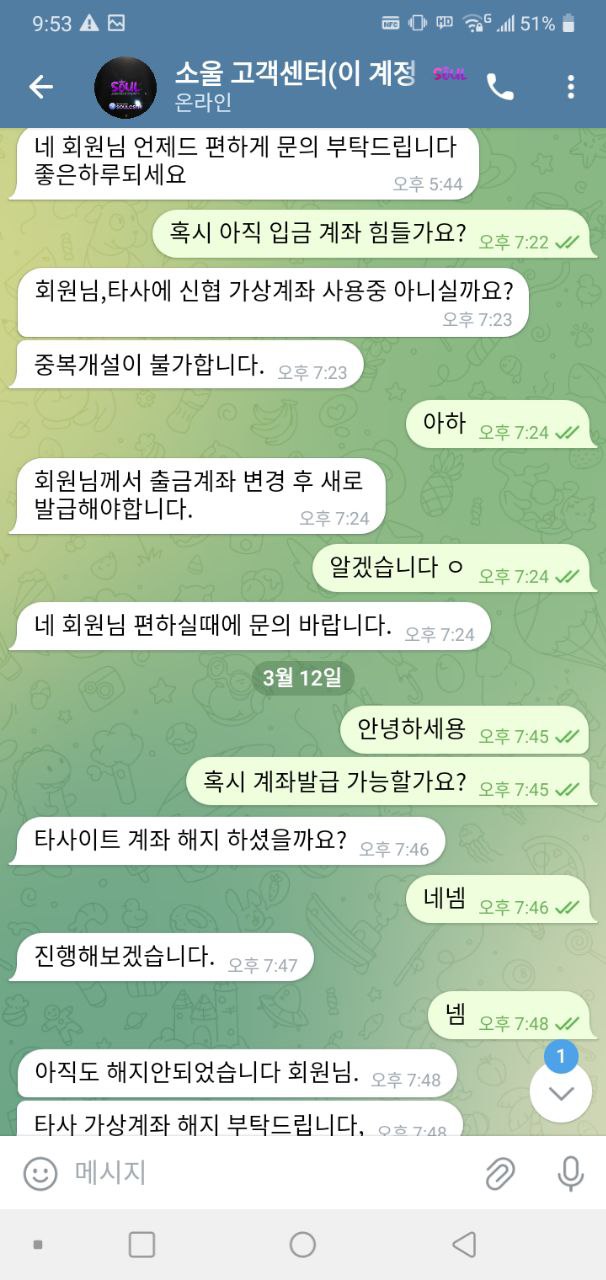
Task: Go to the system home screen
Action: (302, 1244)
